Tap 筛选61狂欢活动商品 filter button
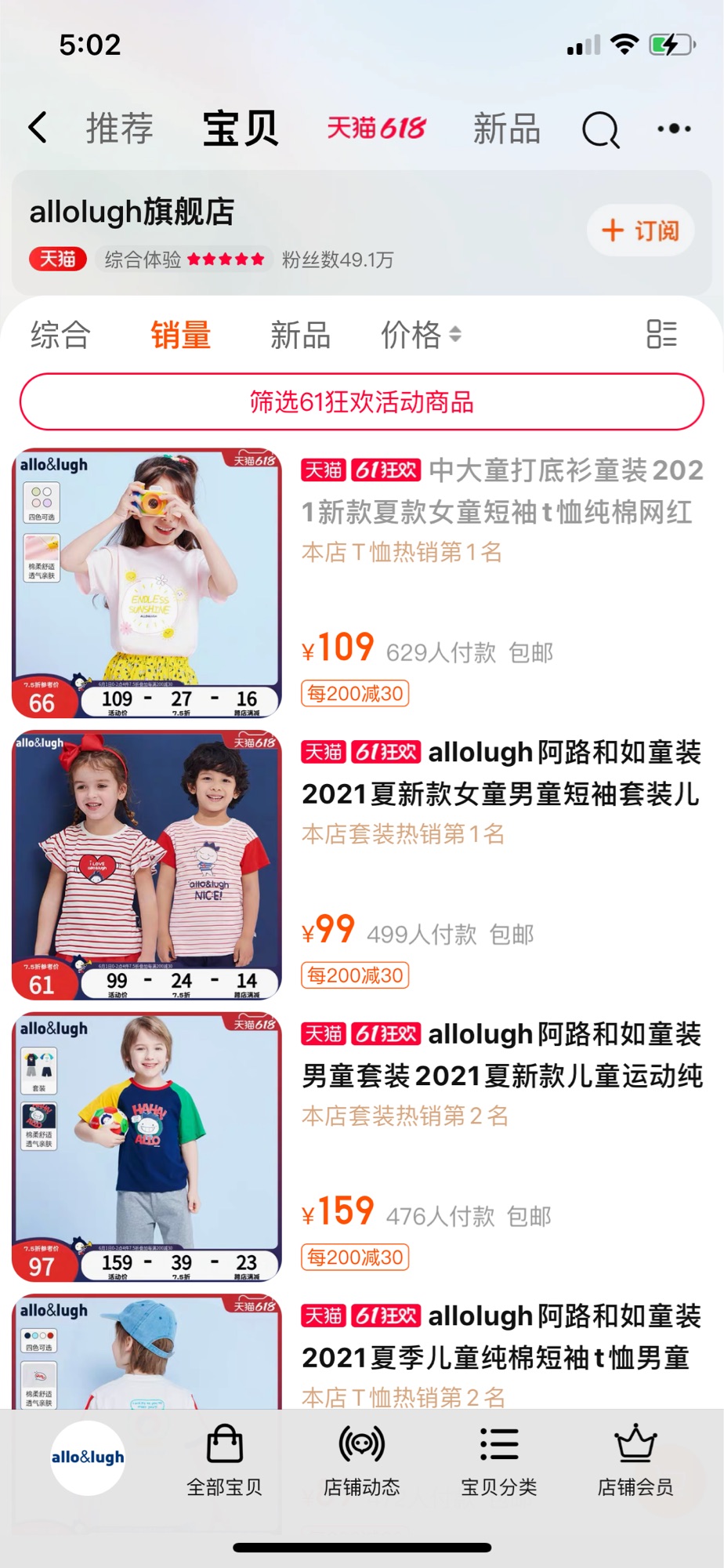This screenshot has width=724, height=1568. coord(361,402)
